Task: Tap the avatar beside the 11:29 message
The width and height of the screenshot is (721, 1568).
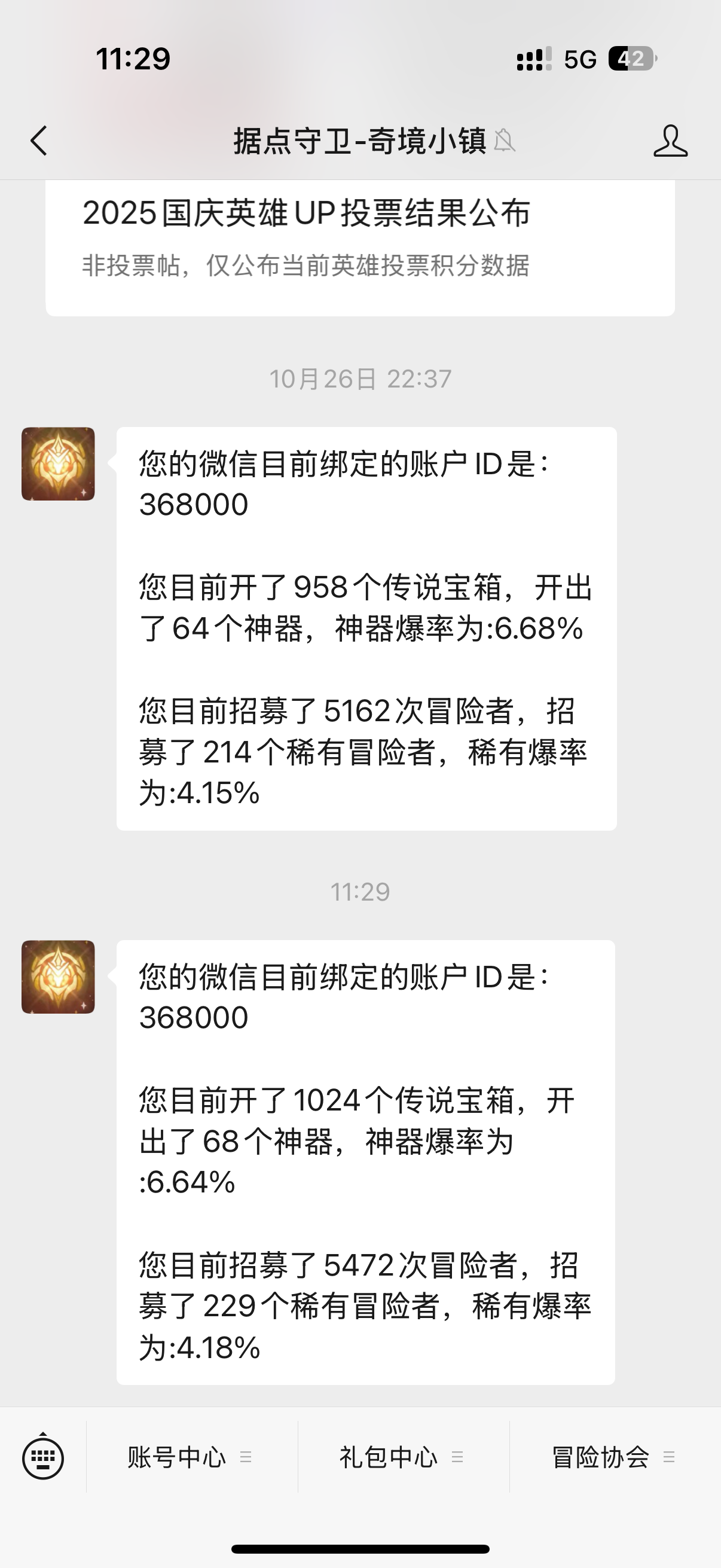Action: point(59,977)
